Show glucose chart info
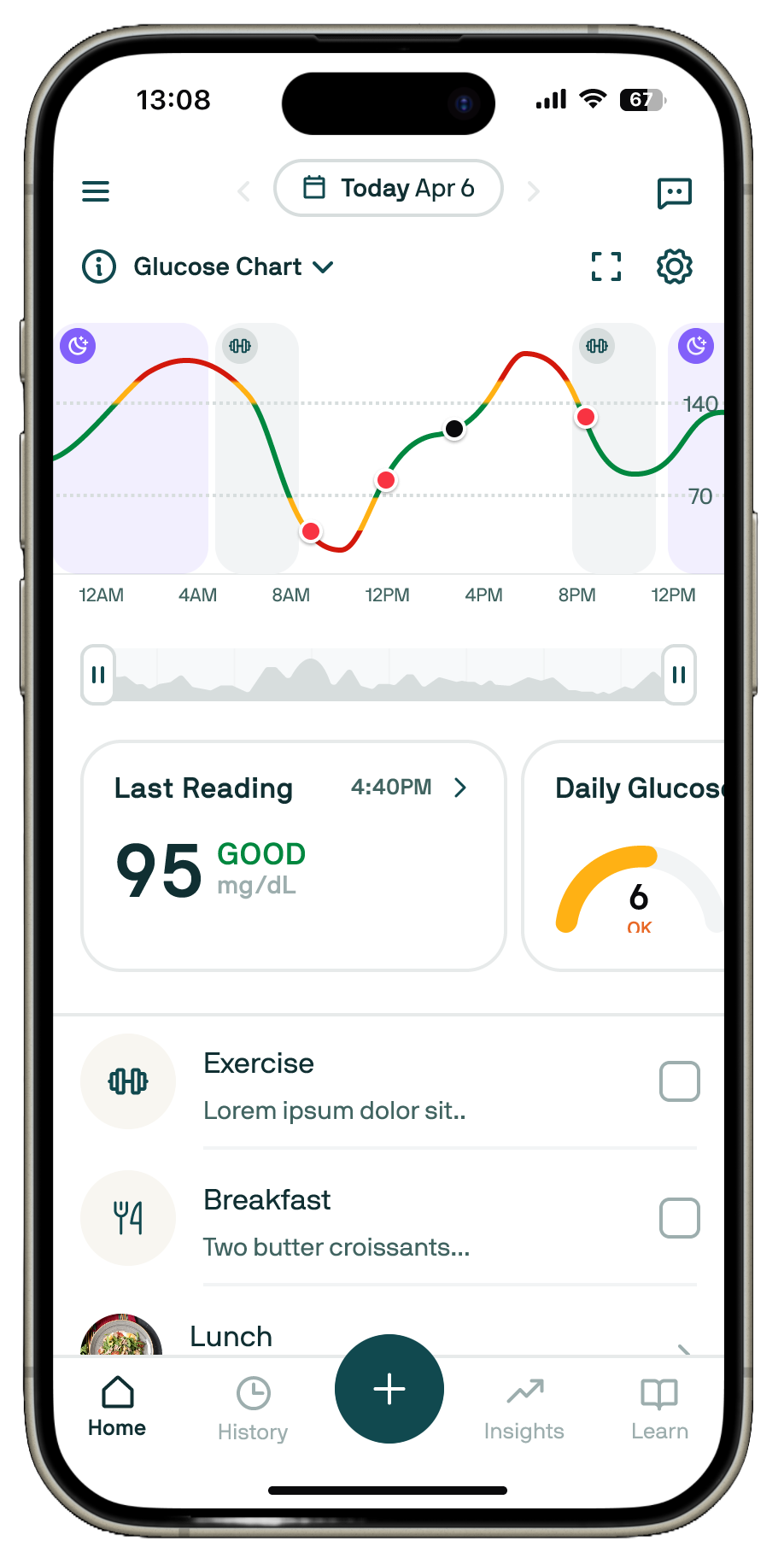The width and height of the screenshot is (784, 1558). [x=99, y=267]
